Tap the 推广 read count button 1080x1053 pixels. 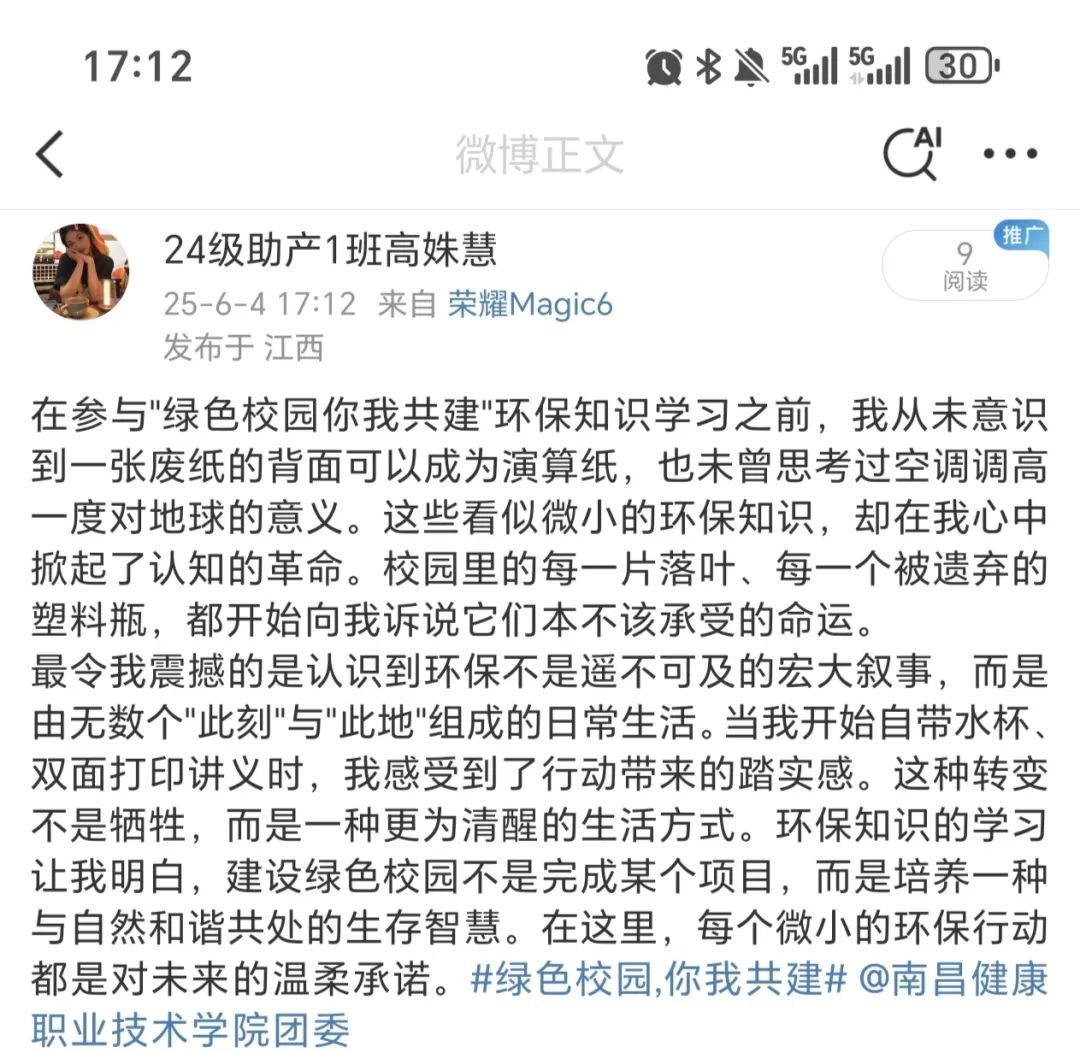coord(964,264)
